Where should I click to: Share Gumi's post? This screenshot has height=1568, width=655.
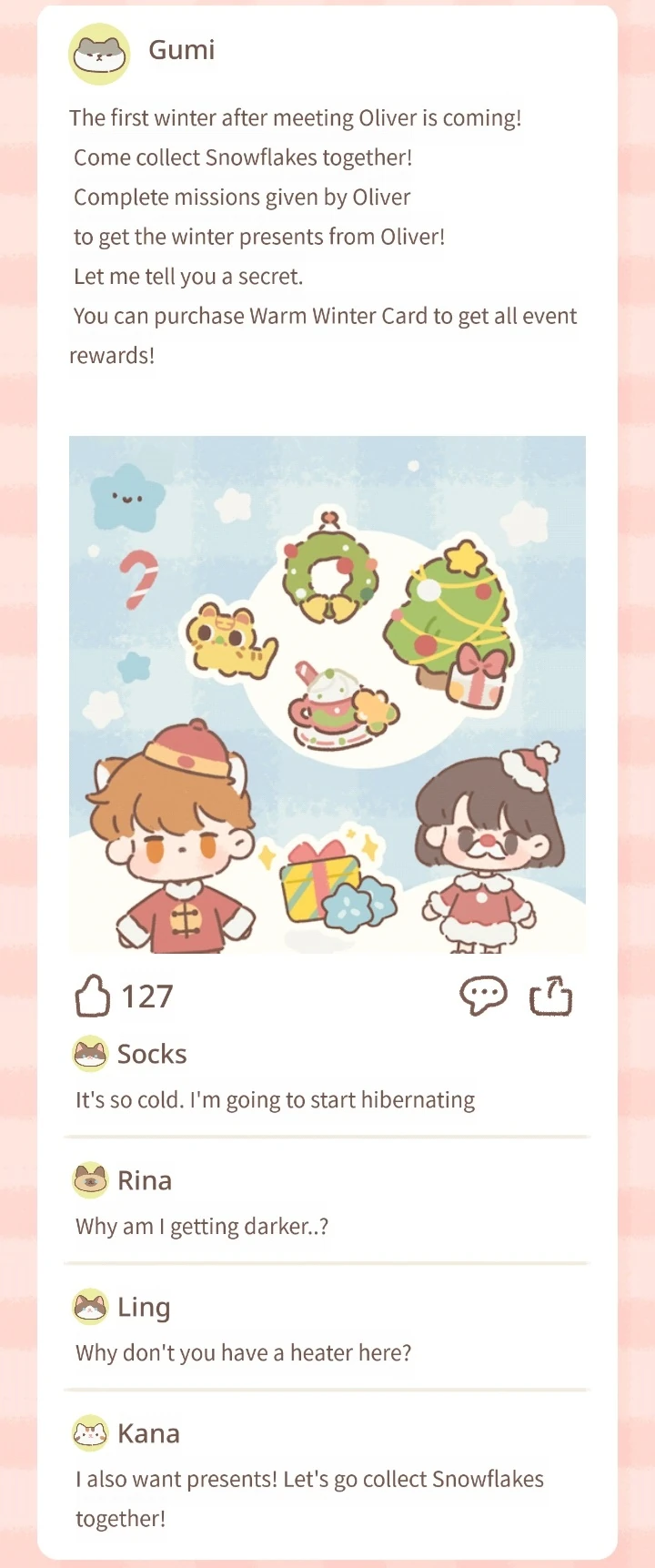[x=551, y=996]
